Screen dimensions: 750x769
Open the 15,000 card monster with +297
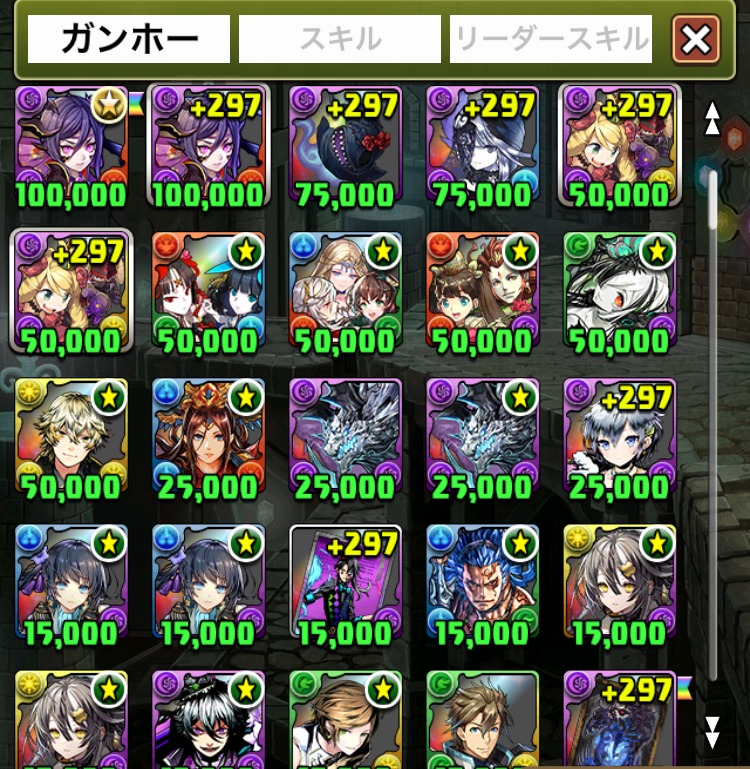(x=345, y=584)
